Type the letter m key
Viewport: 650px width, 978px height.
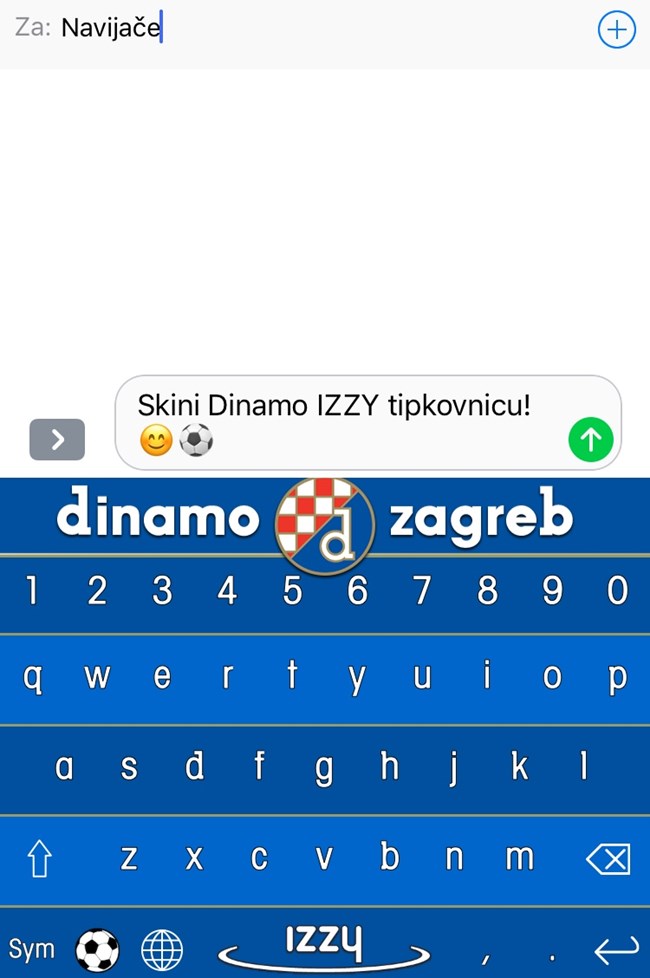519,858
